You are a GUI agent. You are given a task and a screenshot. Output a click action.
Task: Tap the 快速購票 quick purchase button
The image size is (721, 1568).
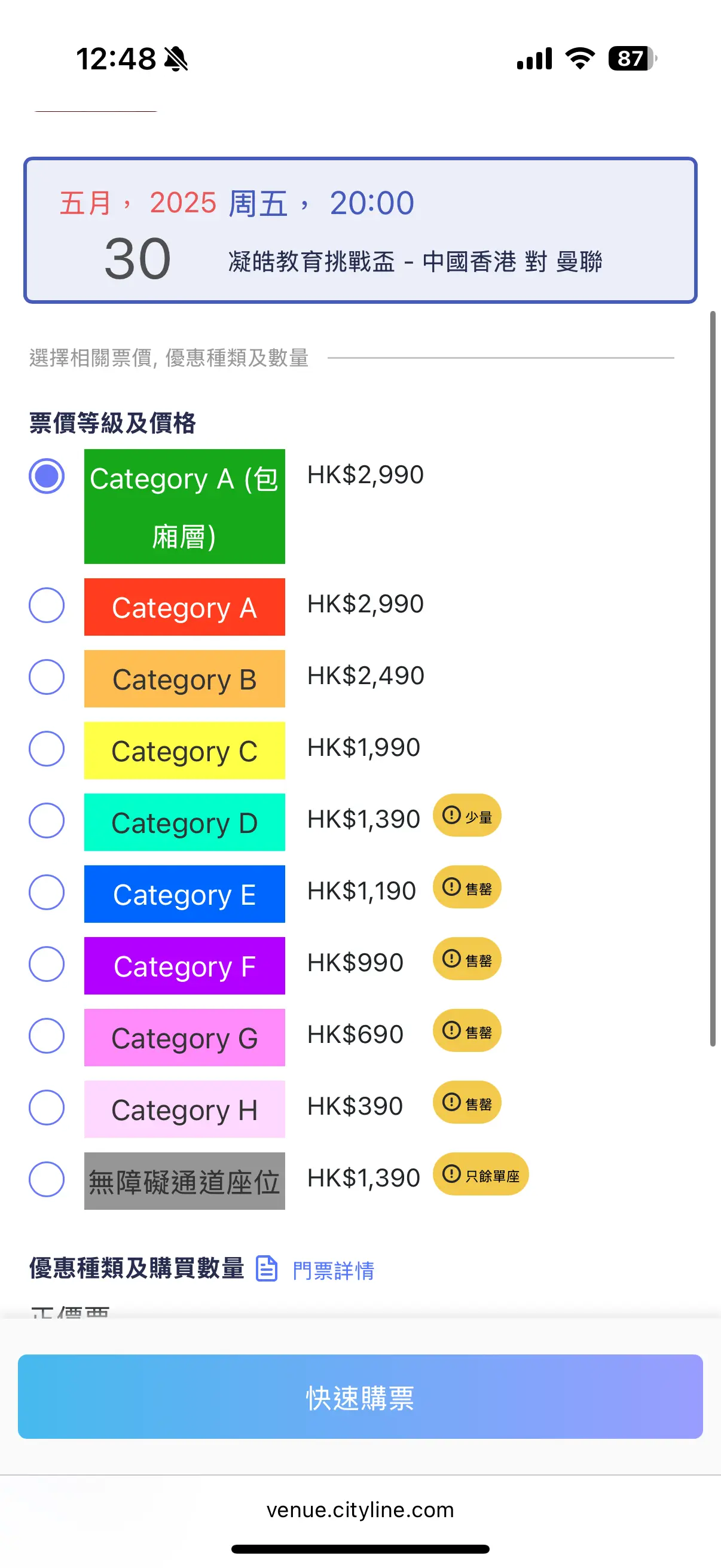360,1397
